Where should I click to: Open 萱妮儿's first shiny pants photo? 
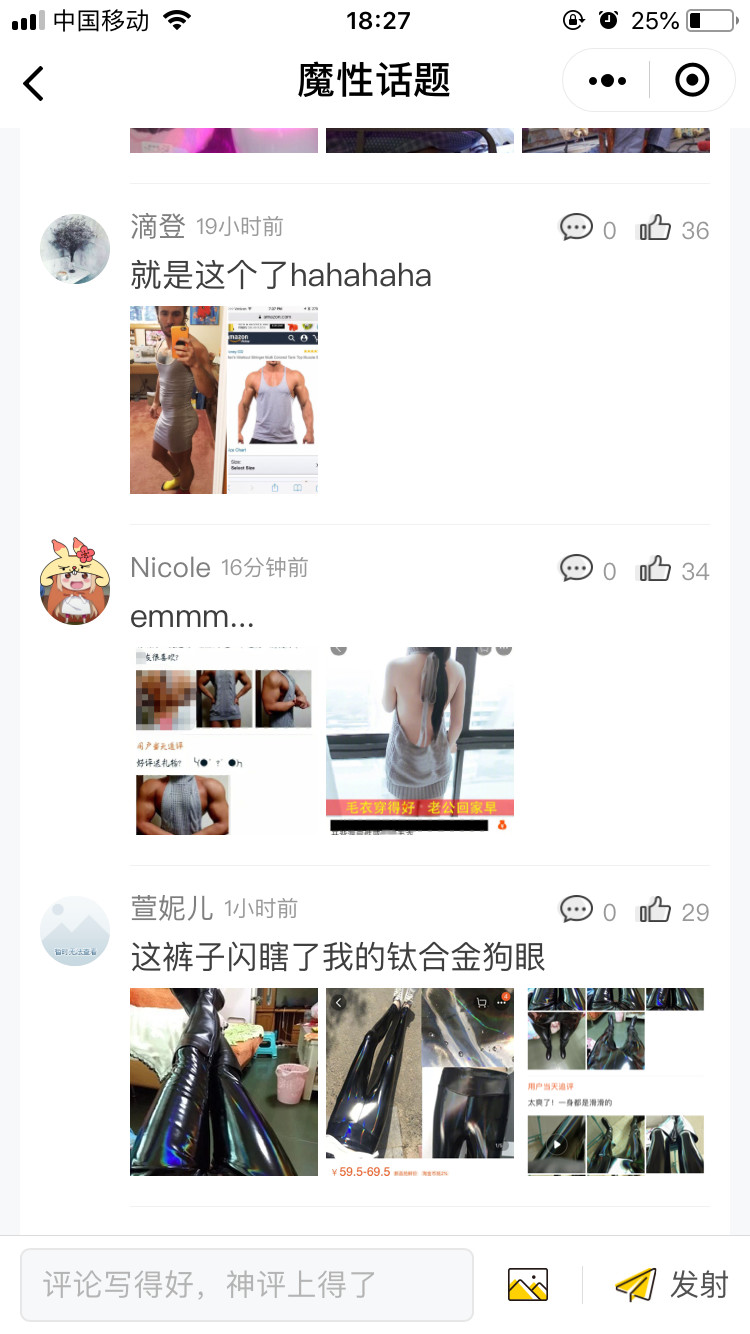[224, 1082]
